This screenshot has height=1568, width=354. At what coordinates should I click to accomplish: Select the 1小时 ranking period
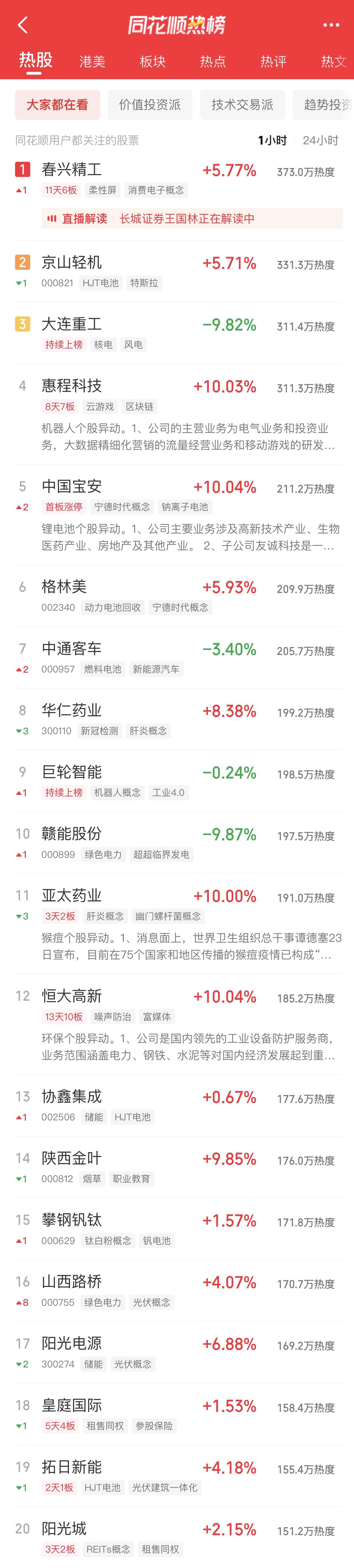[x=272, y=140]
